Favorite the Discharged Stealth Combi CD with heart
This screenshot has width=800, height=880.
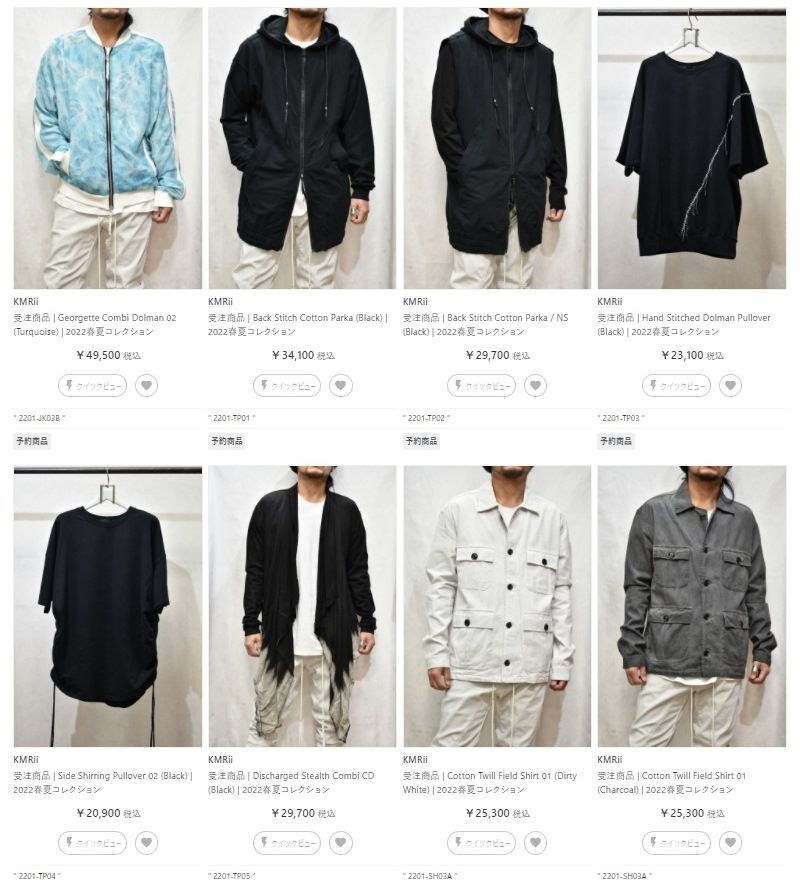[x=341, y=843]
